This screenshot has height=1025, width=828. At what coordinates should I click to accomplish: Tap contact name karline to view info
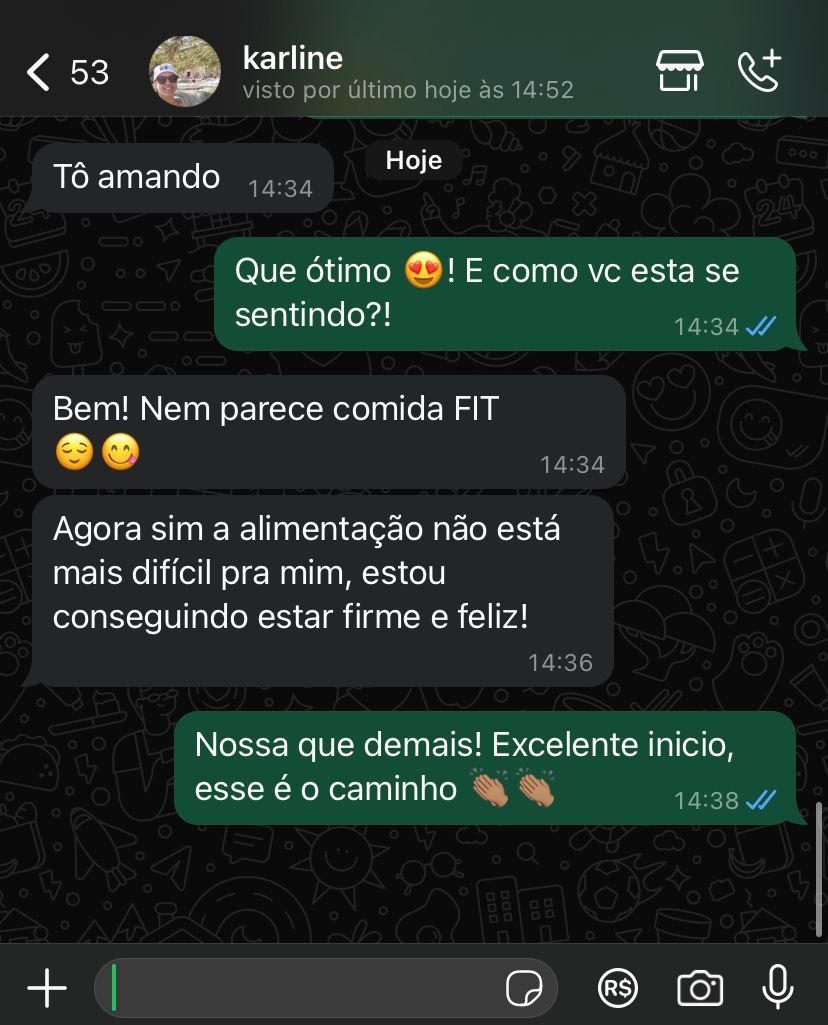(x=292, y=57)
